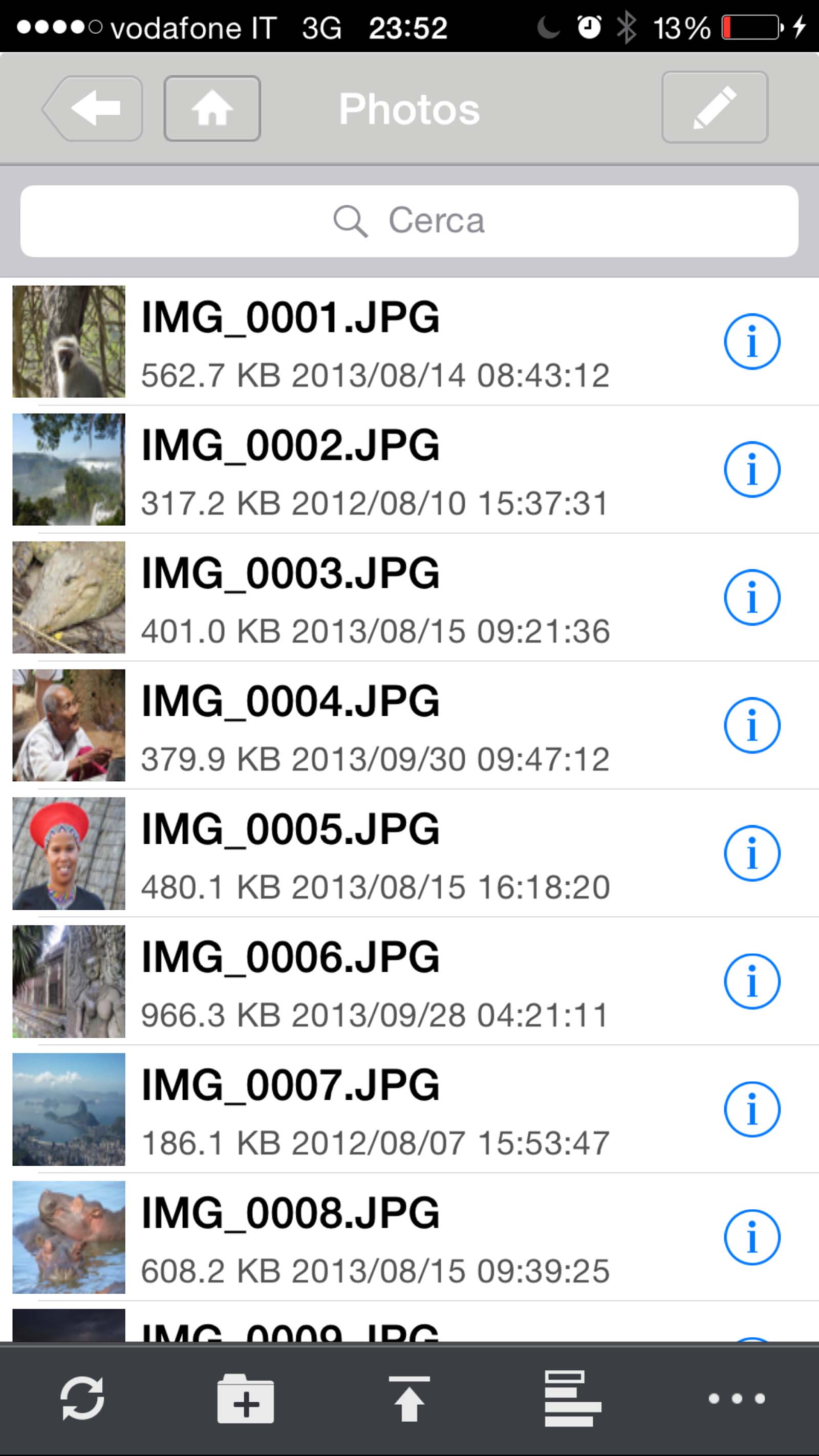Show info for IMG_0004.JPG
The height and width of the screenshot is (1456, 819).
(x=752, y=726)
